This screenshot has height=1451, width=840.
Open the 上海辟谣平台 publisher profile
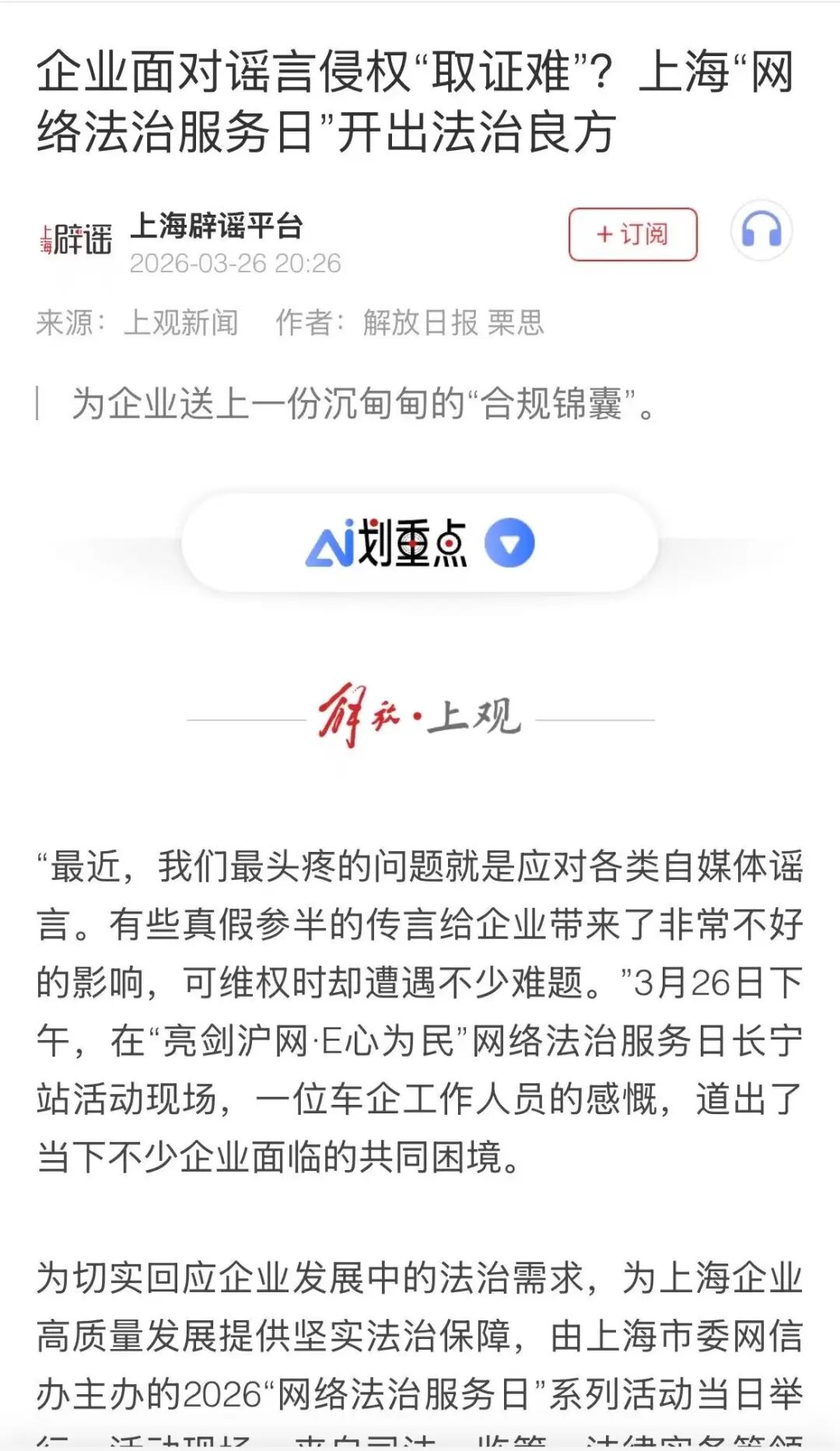pyautogui.click(x=216, y=226)
